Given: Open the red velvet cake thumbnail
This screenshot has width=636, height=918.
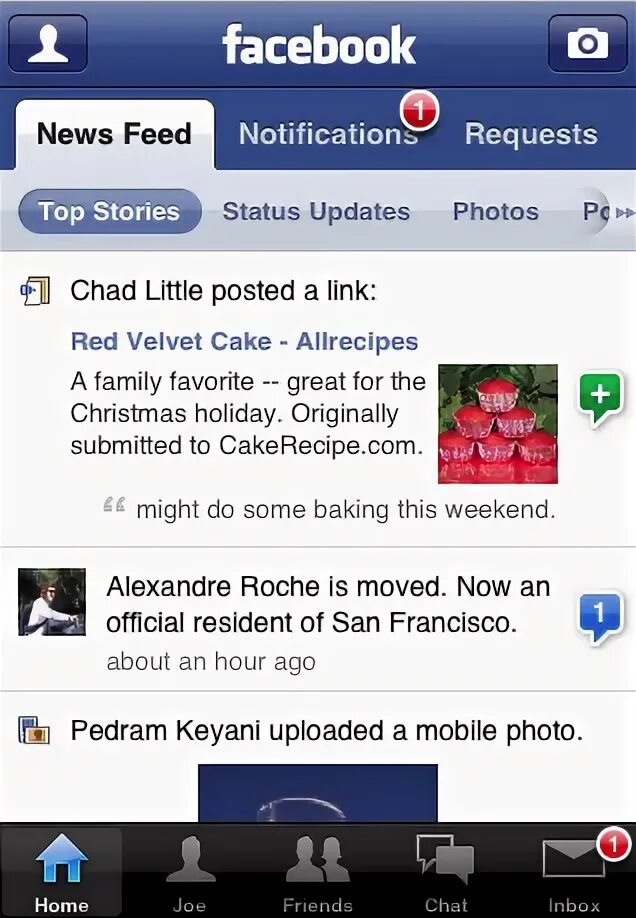Looking at the screenshot, I should pyautogui.click(x=498, y=423).
